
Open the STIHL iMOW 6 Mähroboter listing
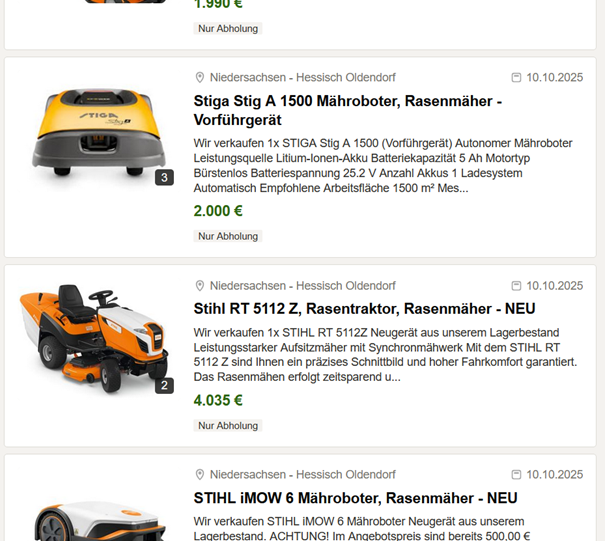[355, 497]
